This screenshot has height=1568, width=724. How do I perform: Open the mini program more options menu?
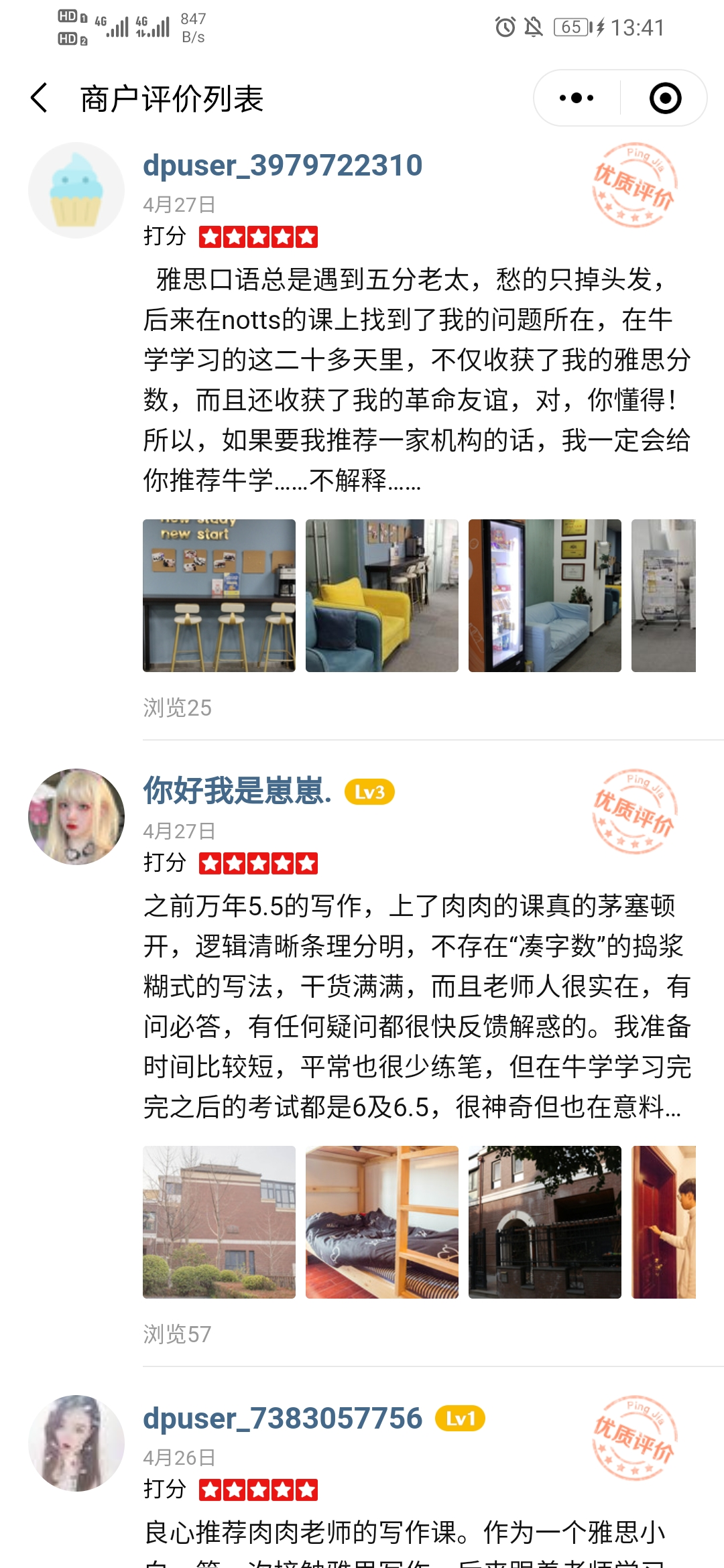pyautogui.click(x=577, y=99)
